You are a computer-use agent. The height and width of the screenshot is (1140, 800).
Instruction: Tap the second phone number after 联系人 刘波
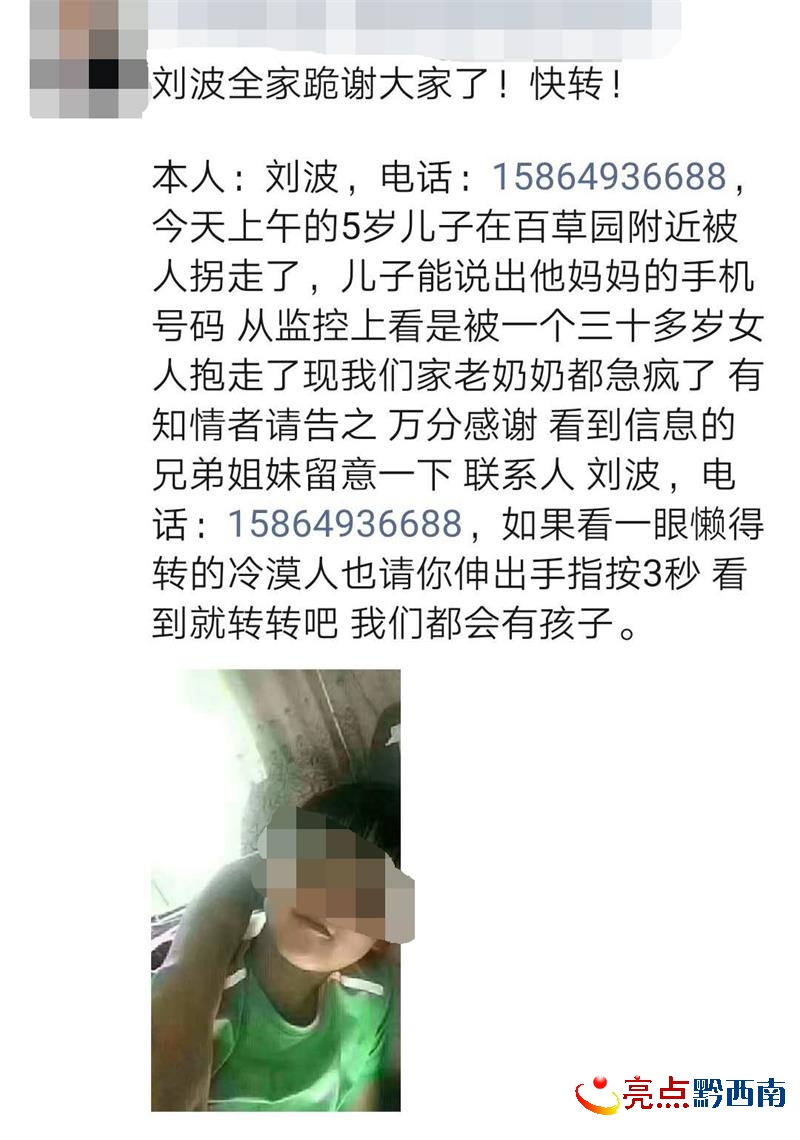[345, 523]
